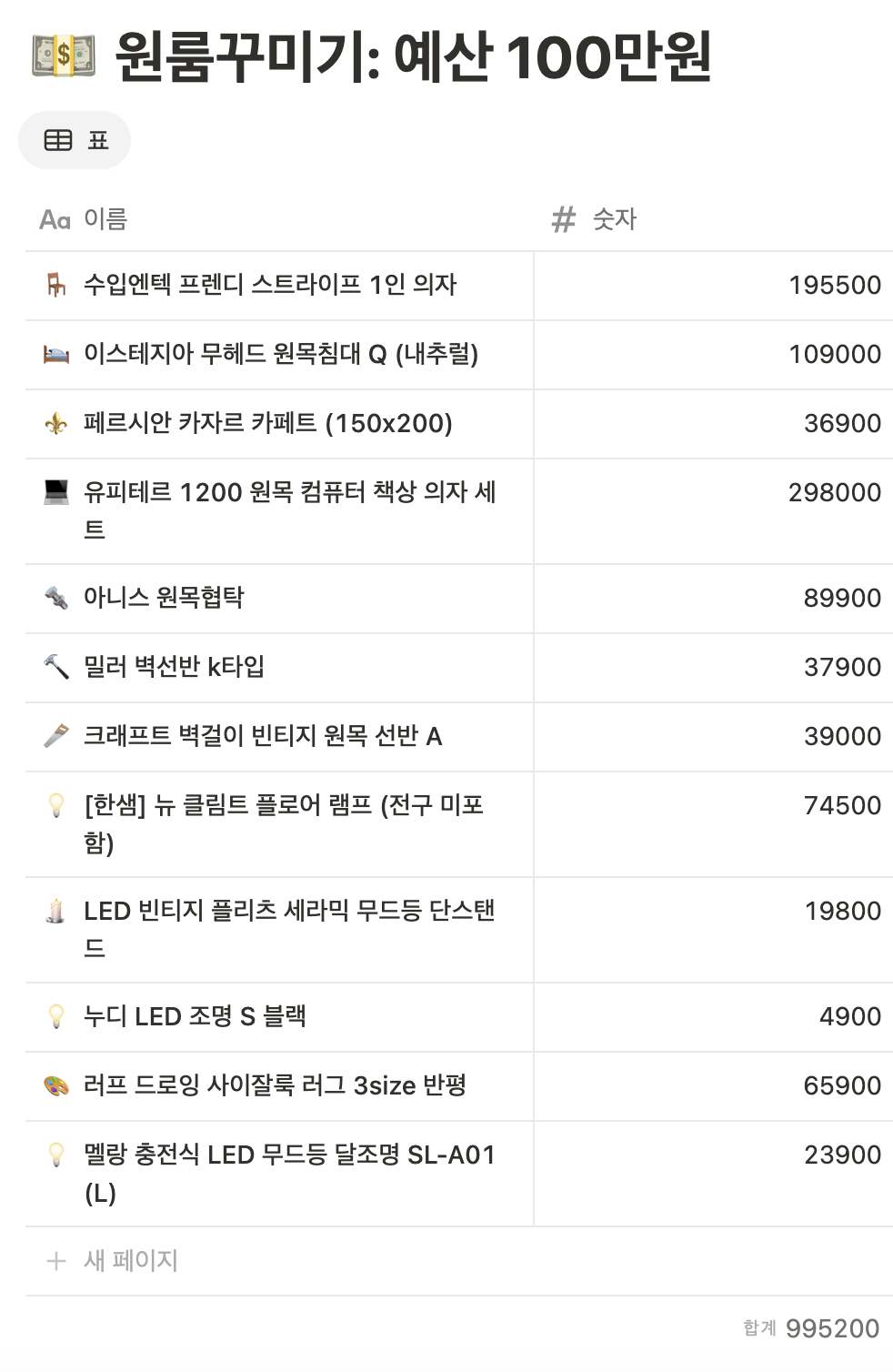Open the 밀러 벽선반 k타입 page
Image resolution: width=893 pixels, height=1372 pixels.
(x=174, y=667)
